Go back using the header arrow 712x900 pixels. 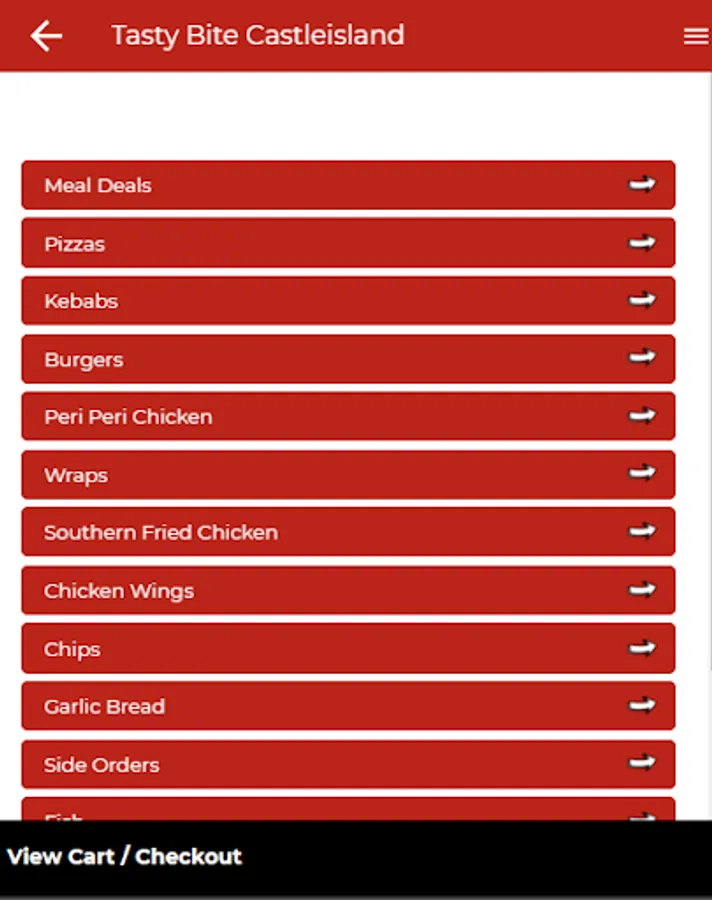46,36
